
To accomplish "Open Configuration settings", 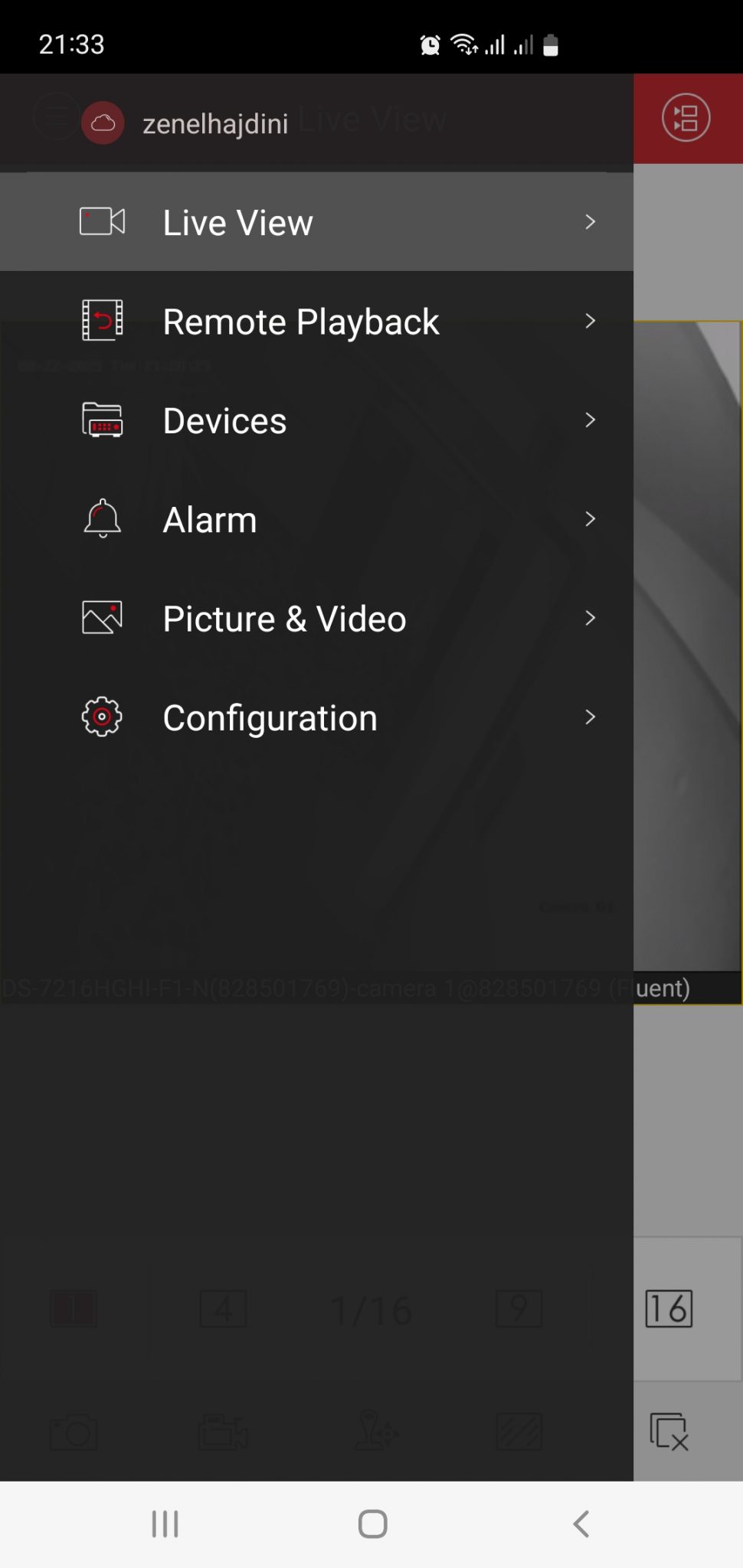I will pyautogui.click(x=316, y=717).
